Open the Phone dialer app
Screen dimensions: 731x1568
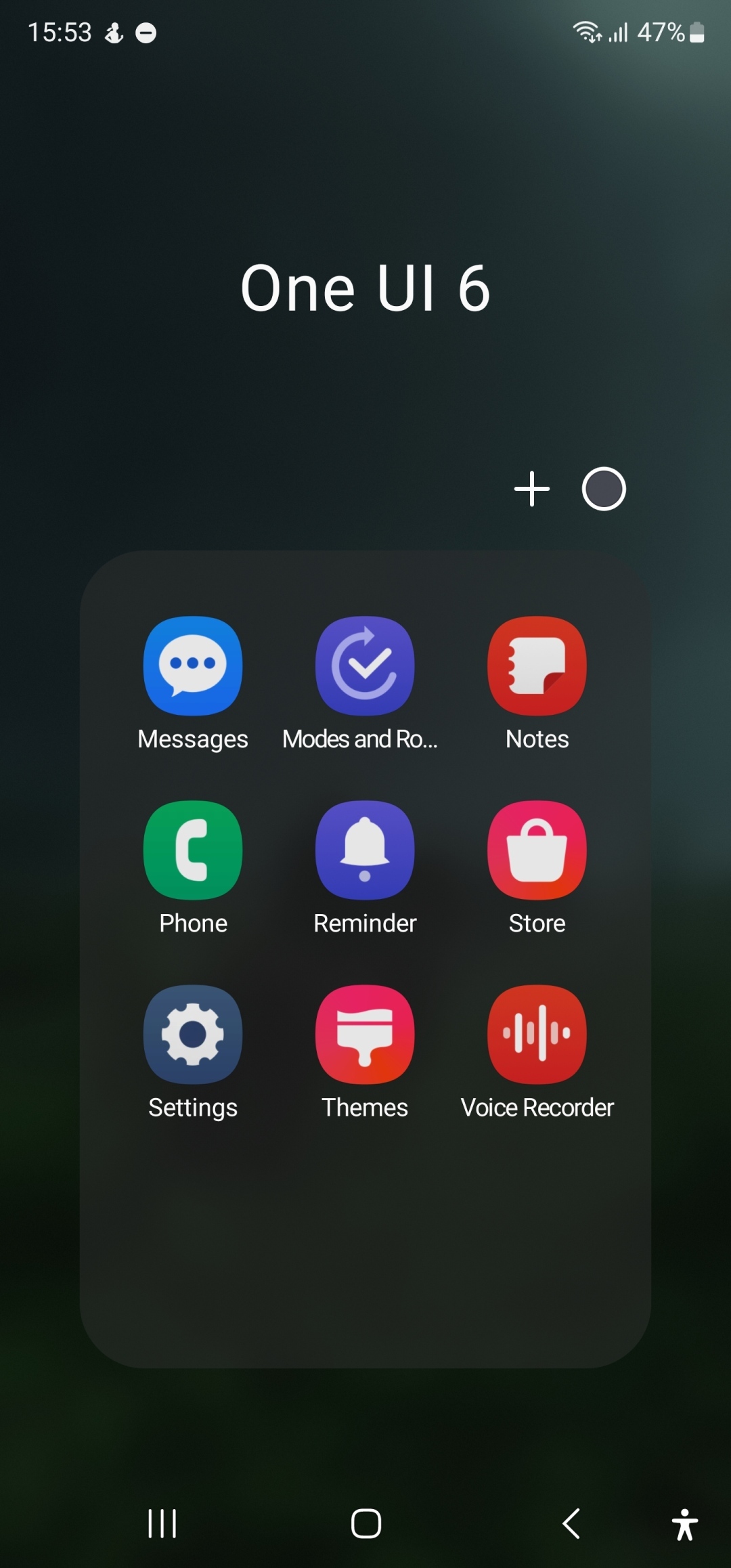click(x=193, y=850)
